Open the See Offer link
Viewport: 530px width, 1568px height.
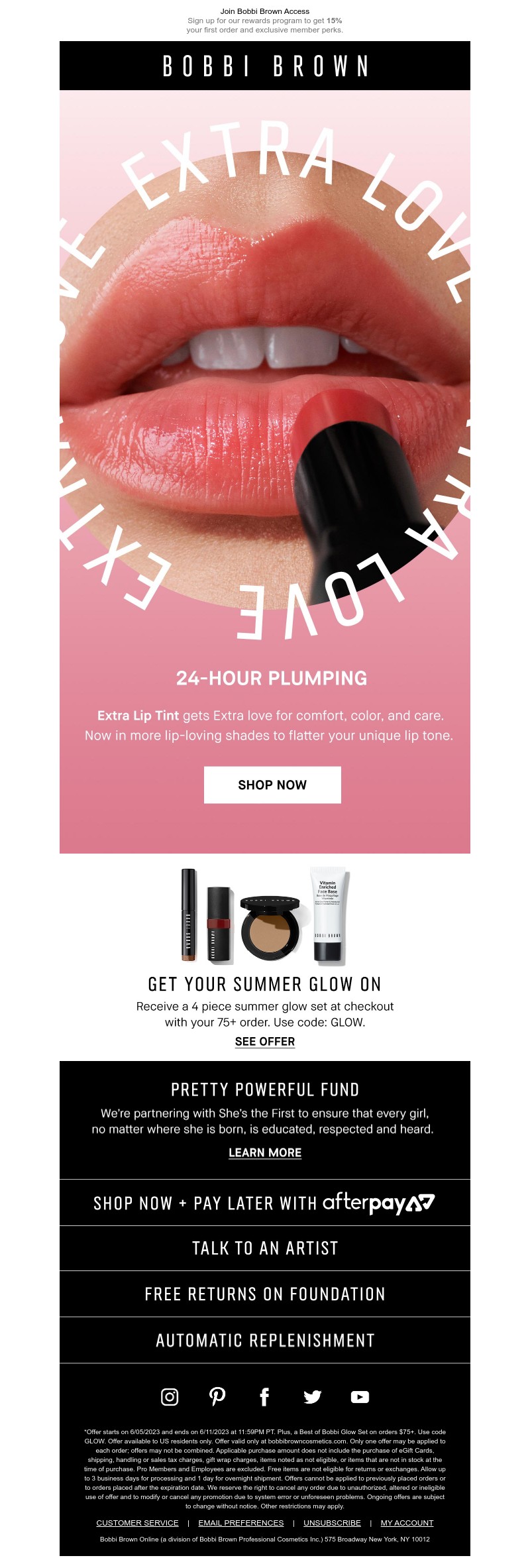265,1041
